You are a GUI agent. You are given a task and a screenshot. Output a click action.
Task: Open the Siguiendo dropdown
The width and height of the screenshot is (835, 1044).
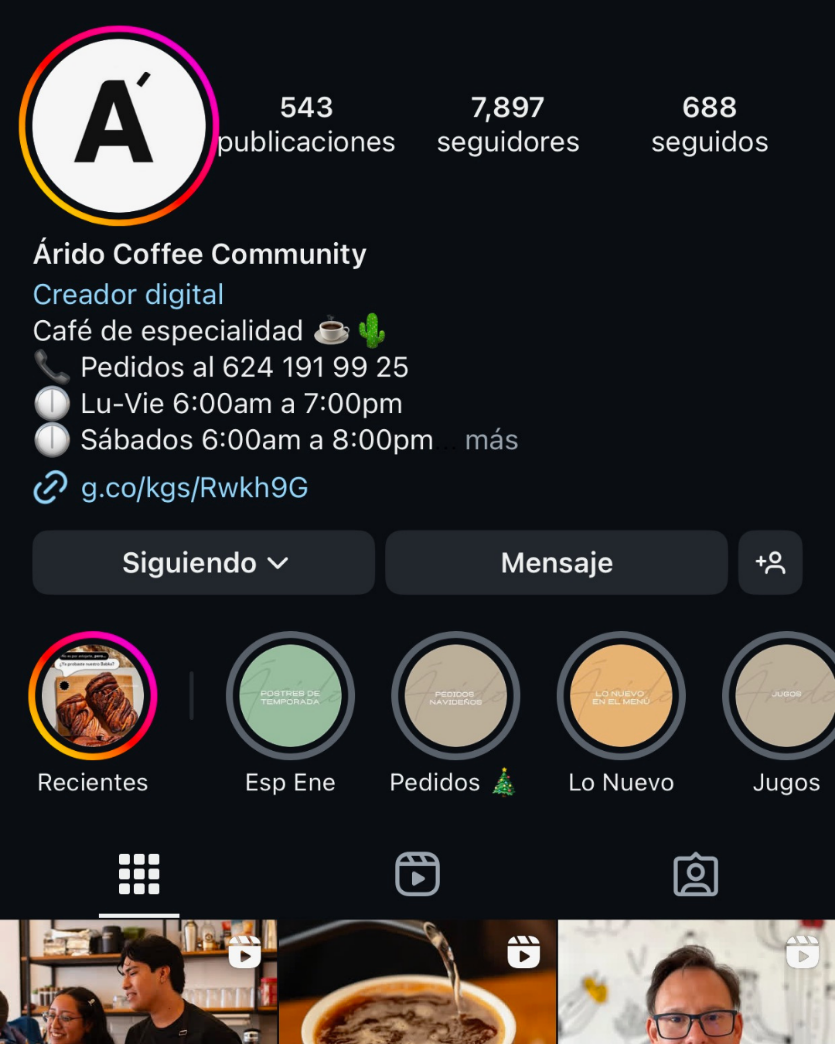(204, 563)
